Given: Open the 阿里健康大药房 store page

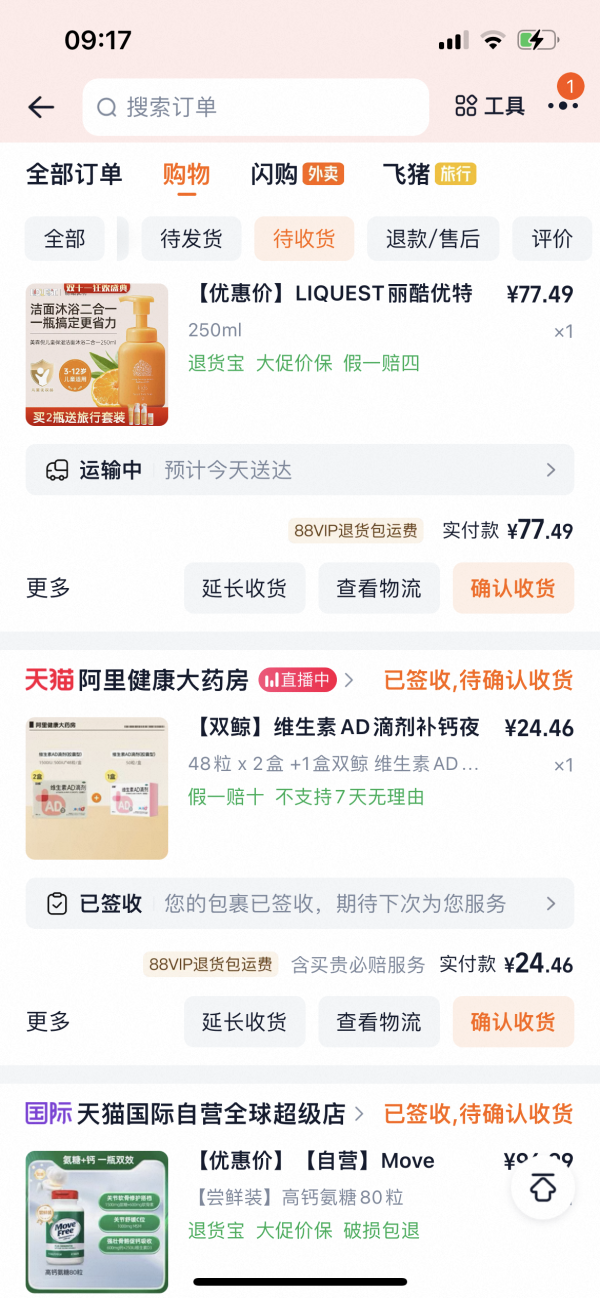Looking at the screenshot, I should coord(163,681).
